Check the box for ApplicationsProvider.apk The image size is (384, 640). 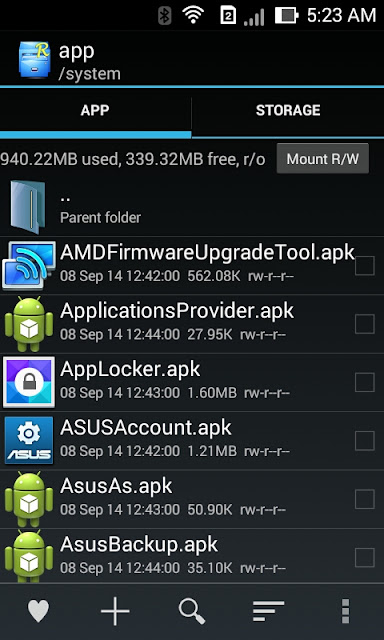365,324
